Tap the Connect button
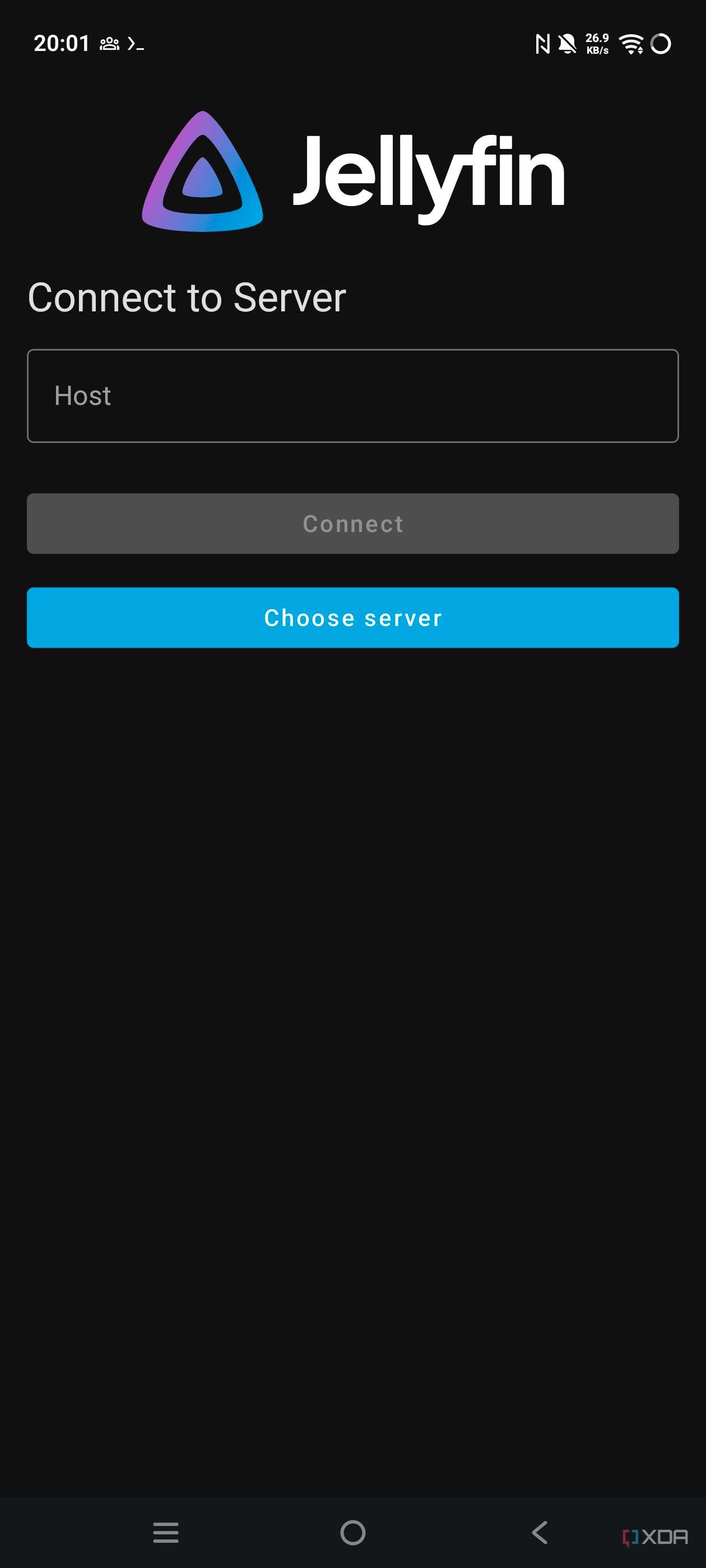 coord(352,524)
